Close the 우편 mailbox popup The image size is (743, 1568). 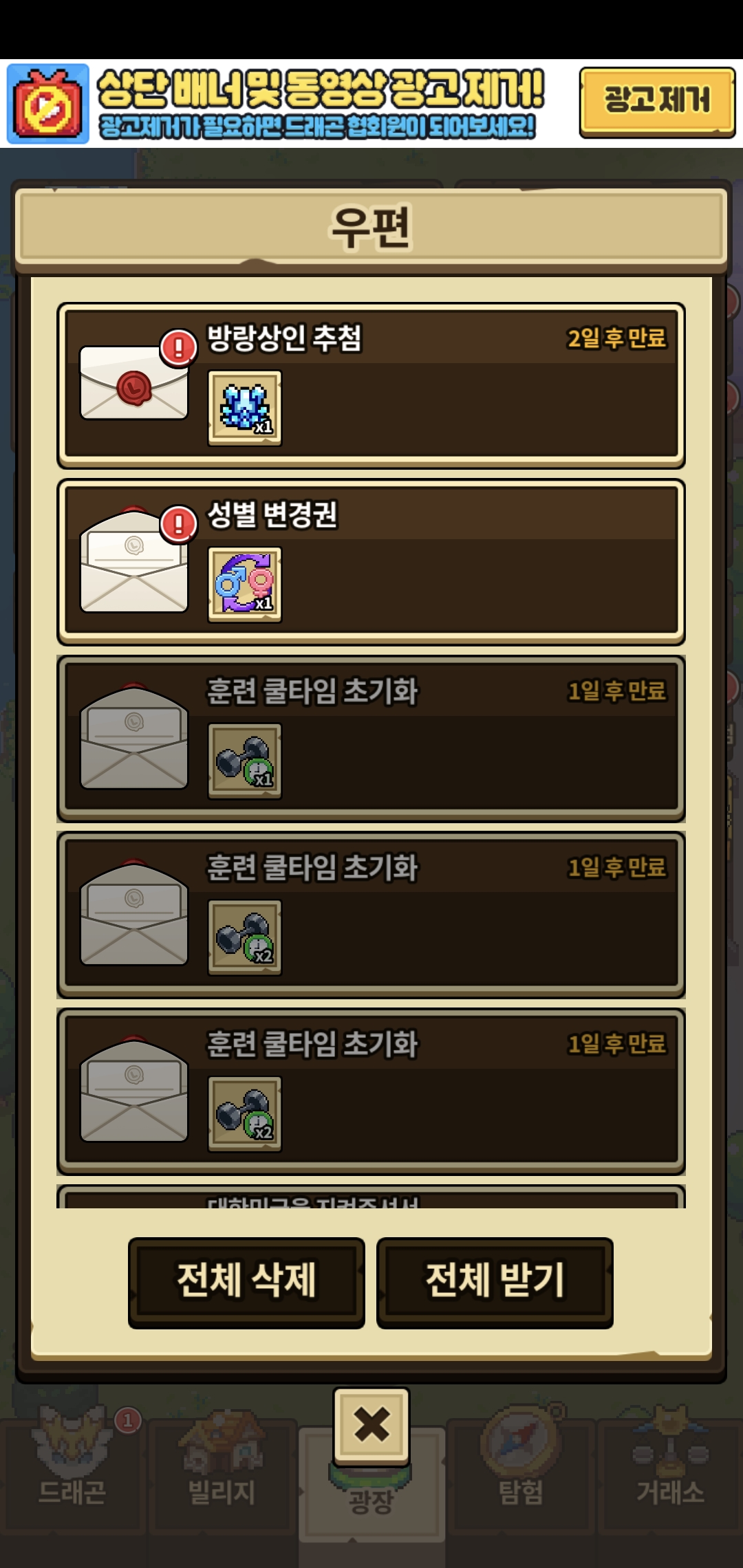[371, 1425]
